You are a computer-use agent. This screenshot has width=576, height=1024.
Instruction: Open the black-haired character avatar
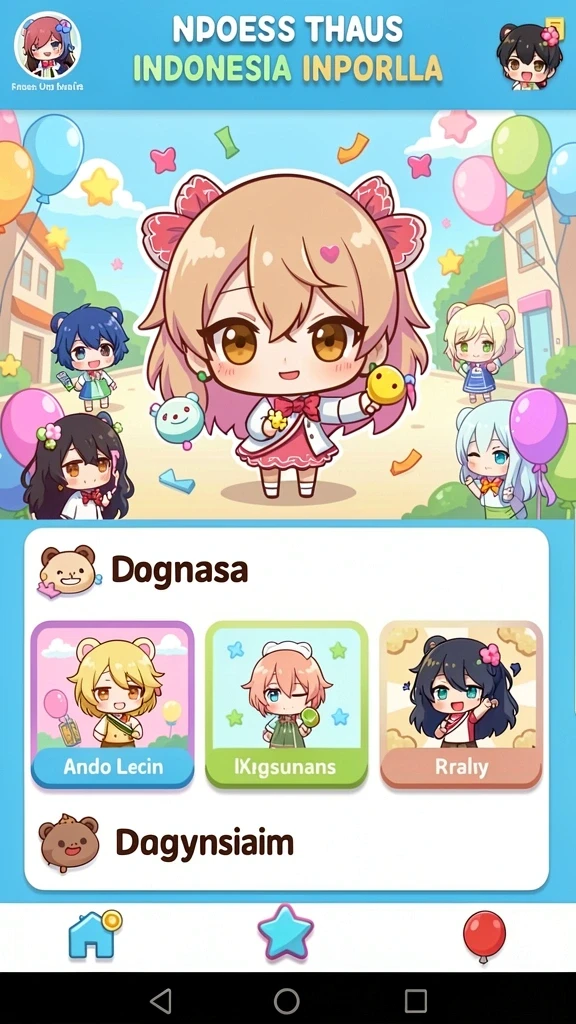point(530,54)
